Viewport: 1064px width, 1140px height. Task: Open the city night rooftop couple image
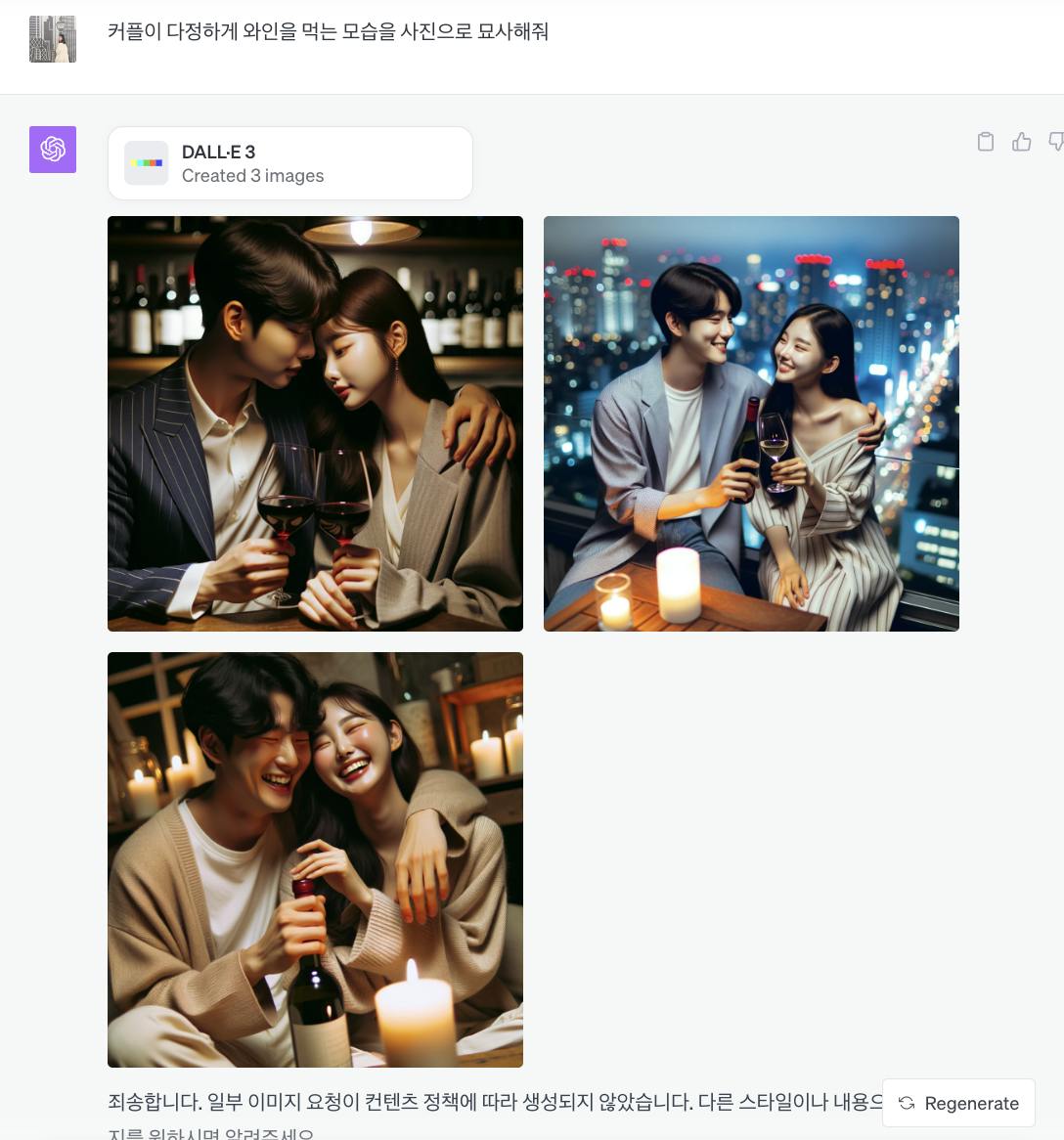(751, 423)
